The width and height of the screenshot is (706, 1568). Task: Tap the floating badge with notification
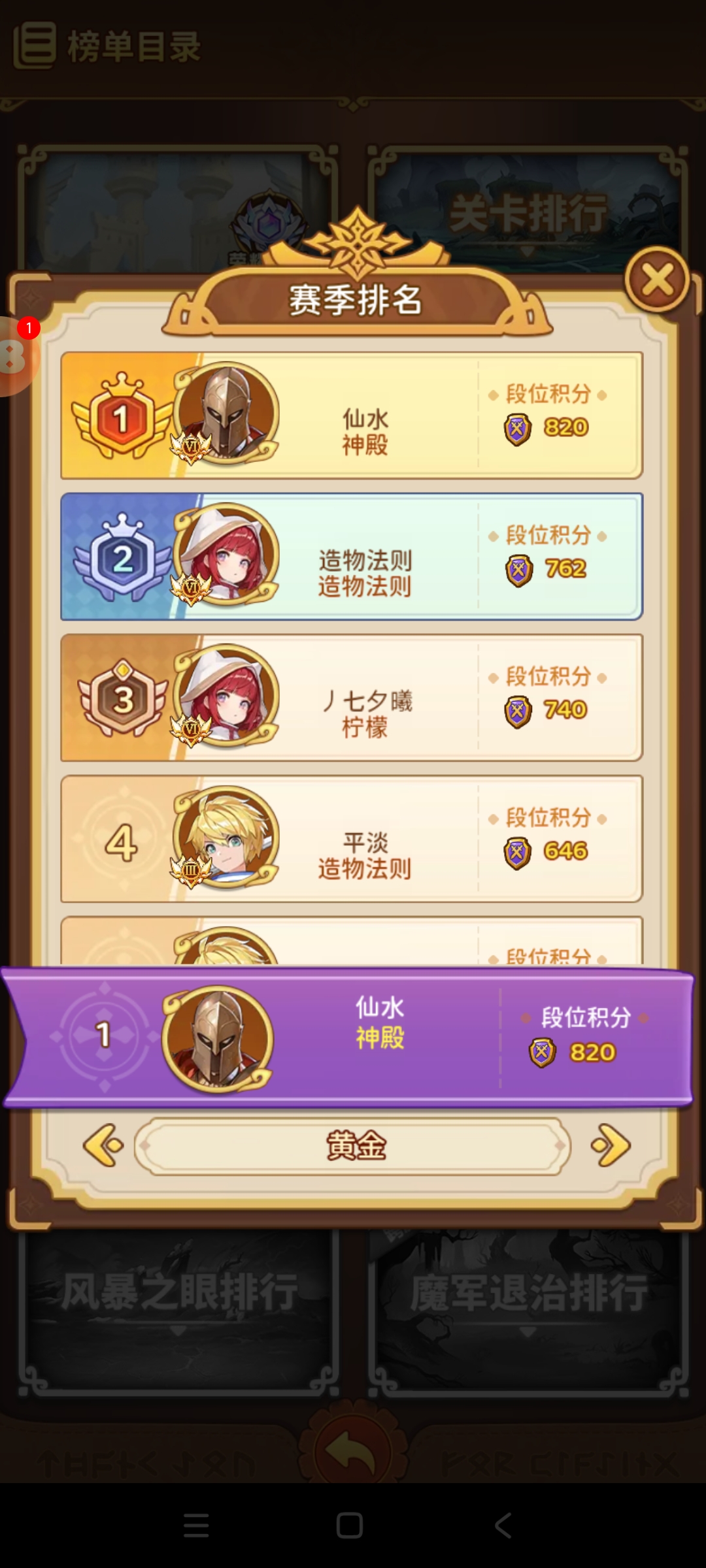16,355
